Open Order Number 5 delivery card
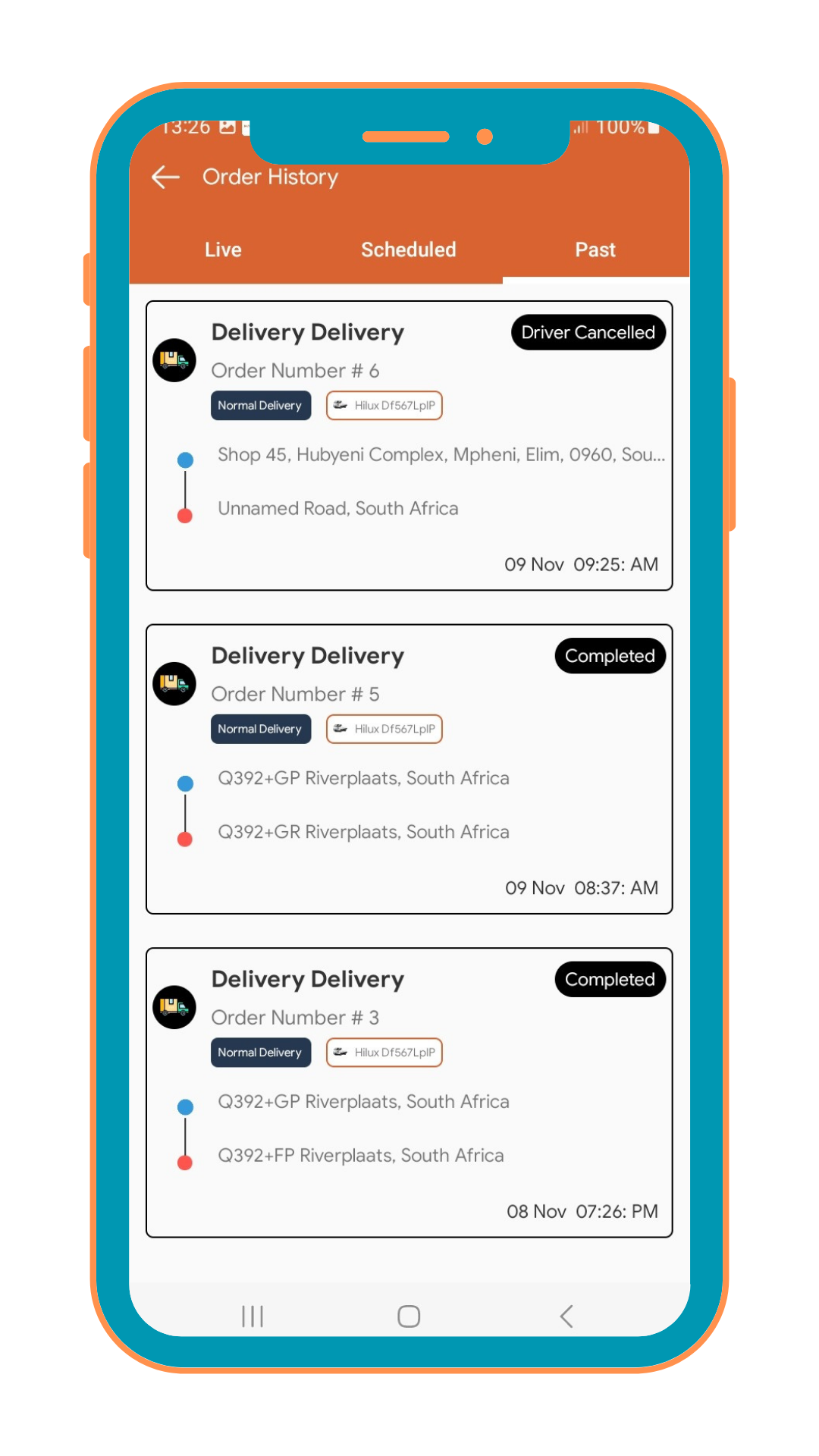The image size is (819, 1456). tap(409, 769)
